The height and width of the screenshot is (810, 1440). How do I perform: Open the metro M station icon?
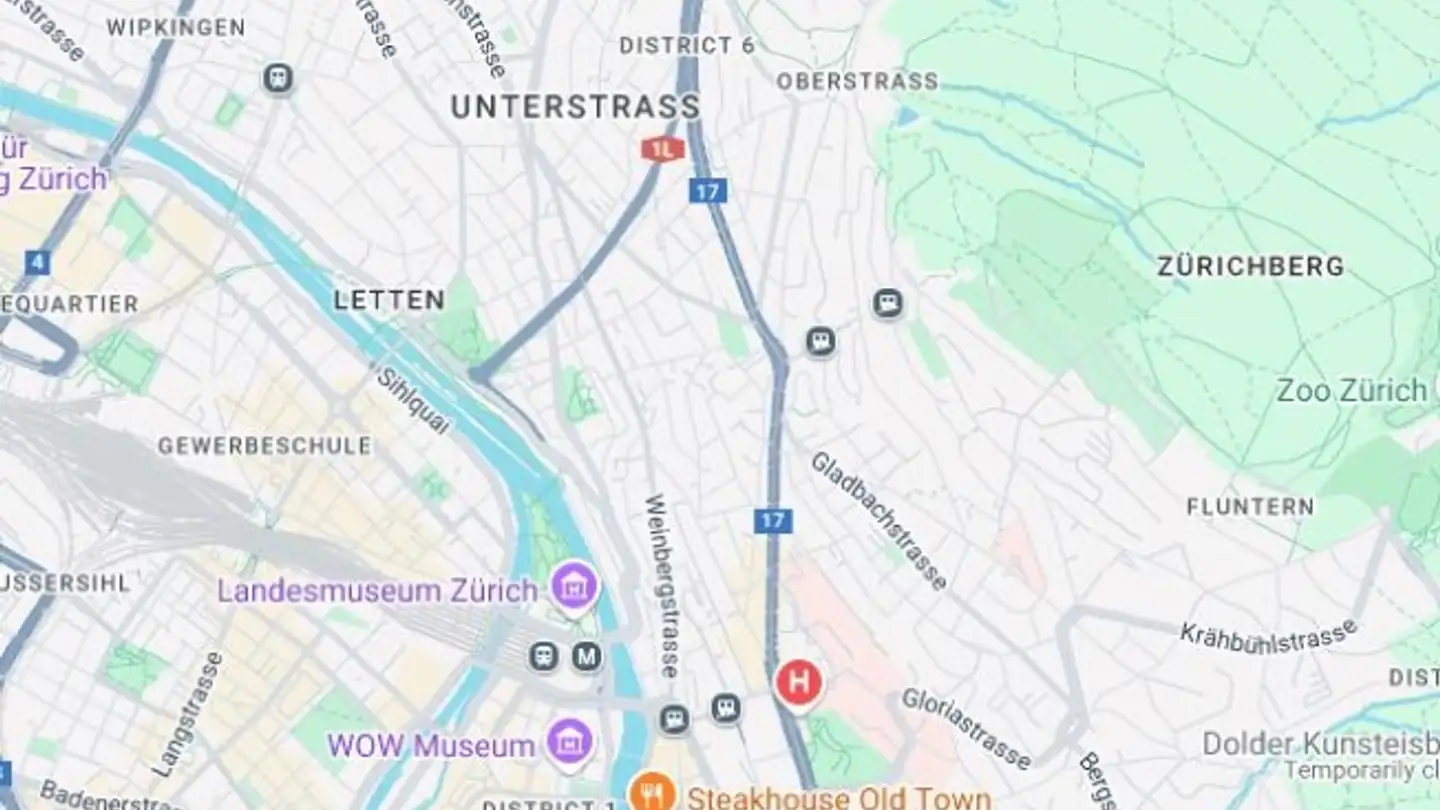[x=587, y=657]
